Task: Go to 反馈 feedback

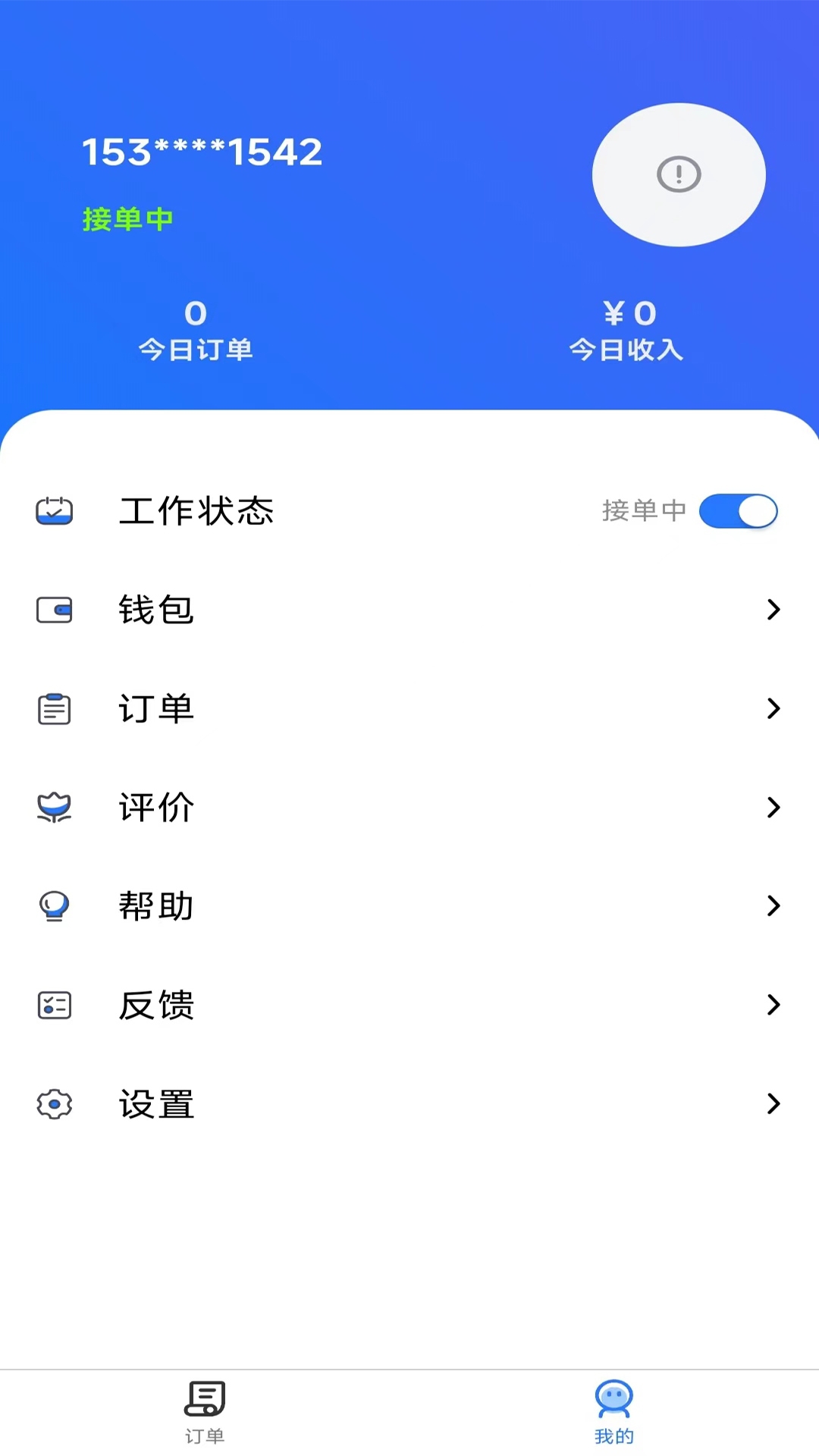Action: [409, 1005]
